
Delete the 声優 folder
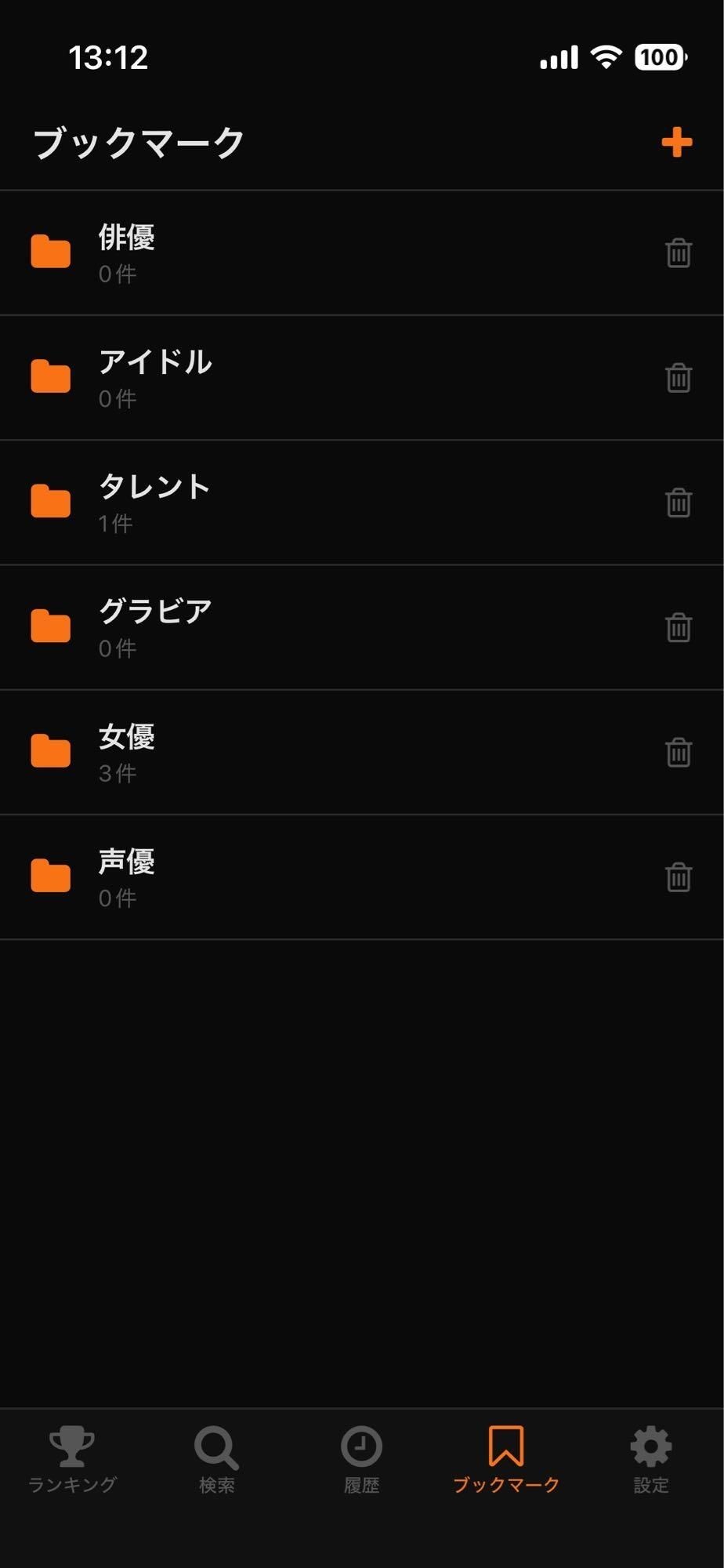coord(679,876)
